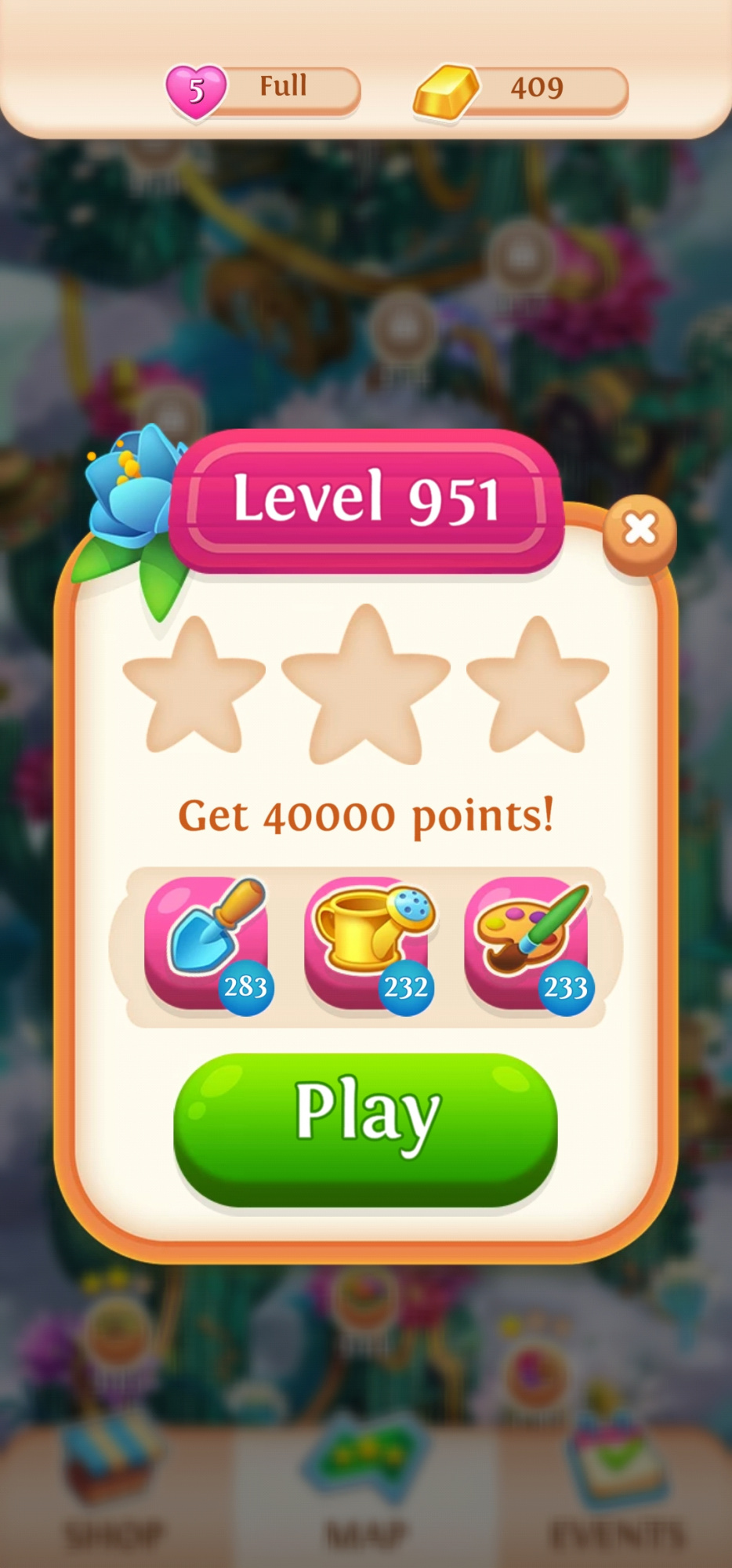Open the gold bars balance of 409
732x1568 pixels.
coord(521,90)
